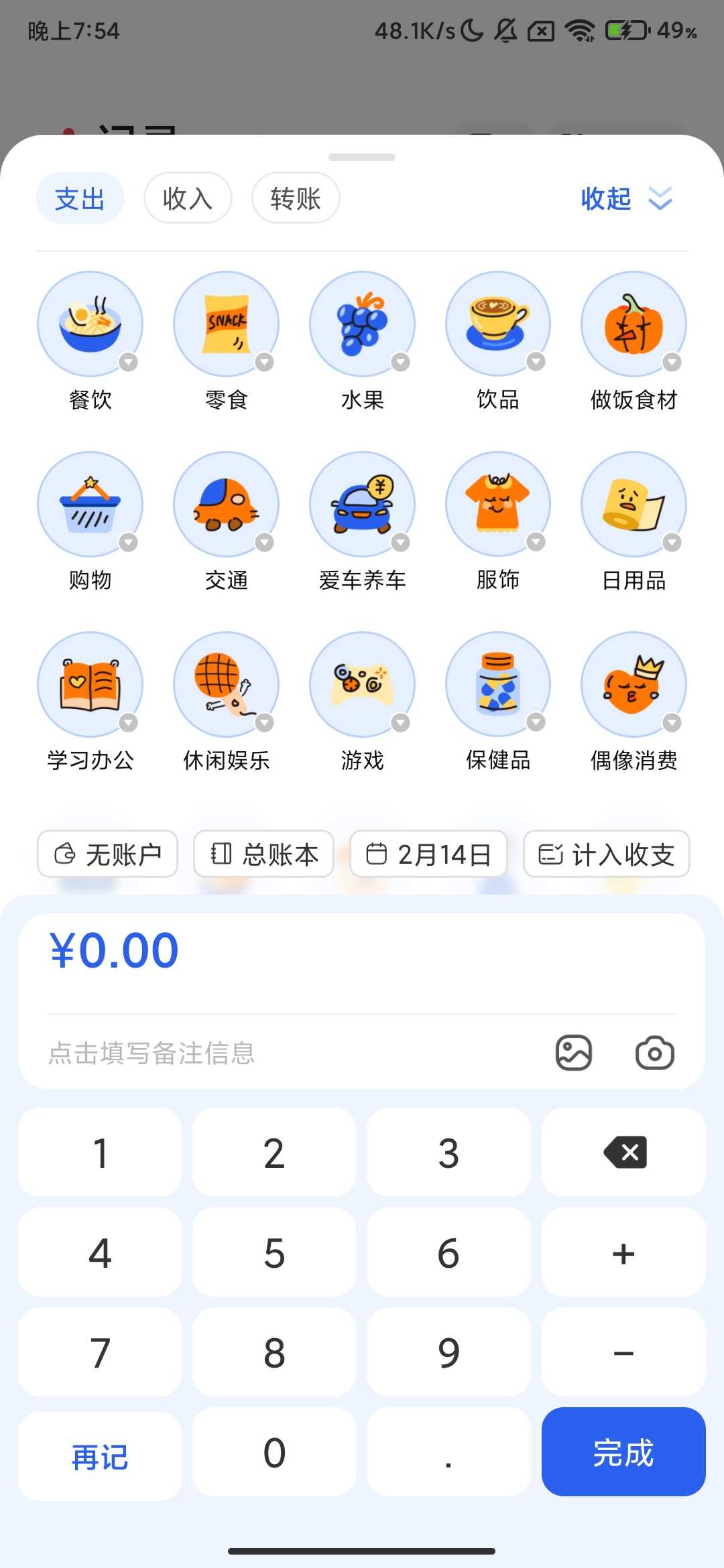The image size is (724, 1568).
Task: Select the 餐饮 expense category icon
Action: pos(90,324)
